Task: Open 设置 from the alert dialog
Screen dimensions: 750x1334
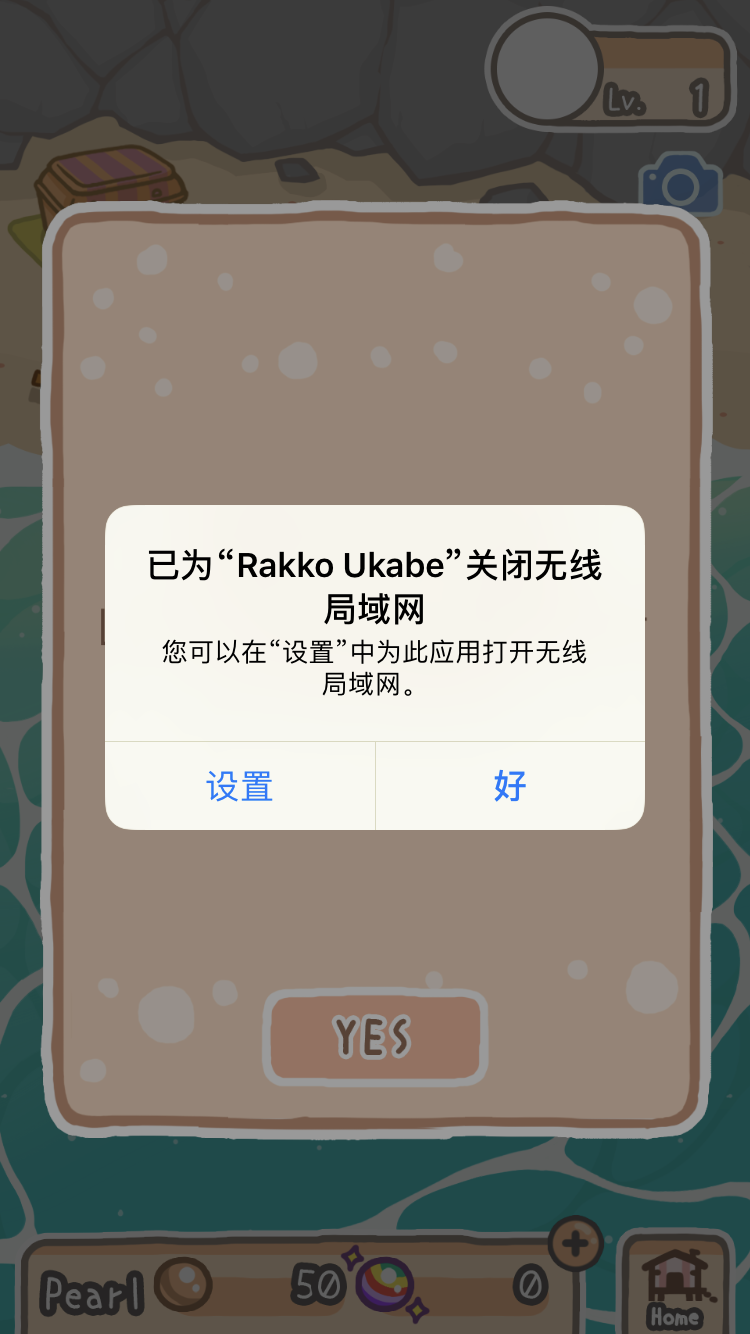Action: click(240, 786)
